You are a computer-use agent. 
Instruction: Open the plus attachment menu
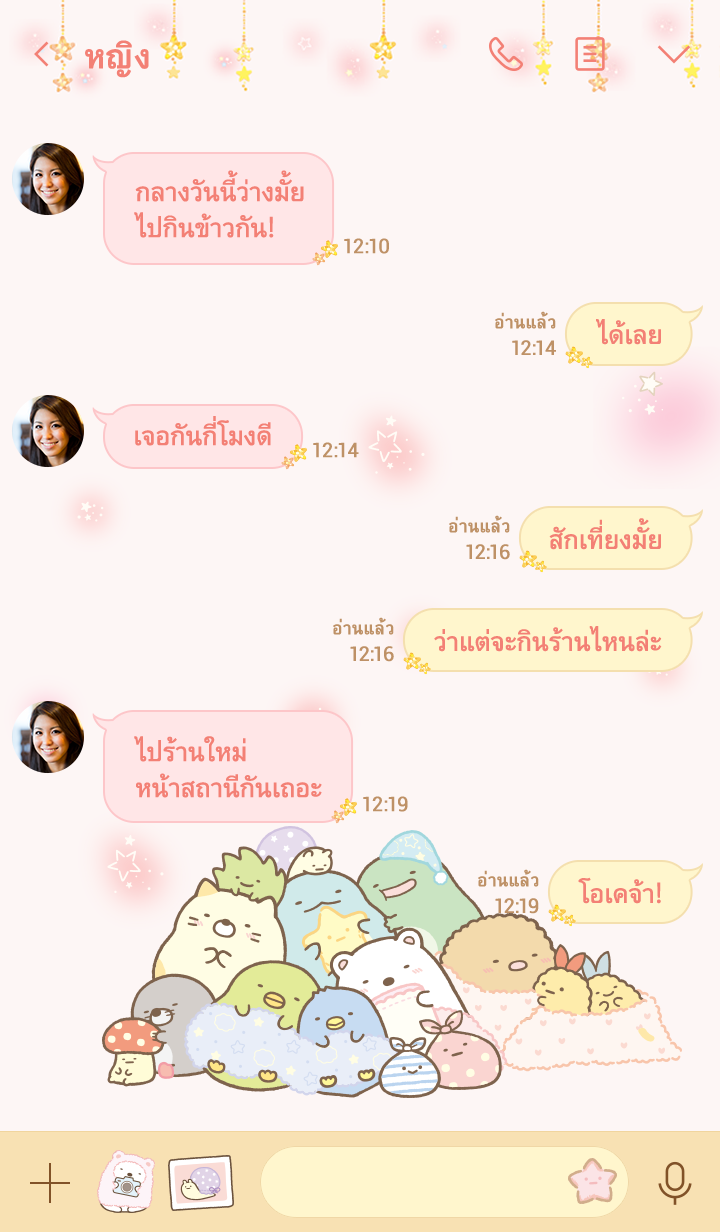[50, 1183]
